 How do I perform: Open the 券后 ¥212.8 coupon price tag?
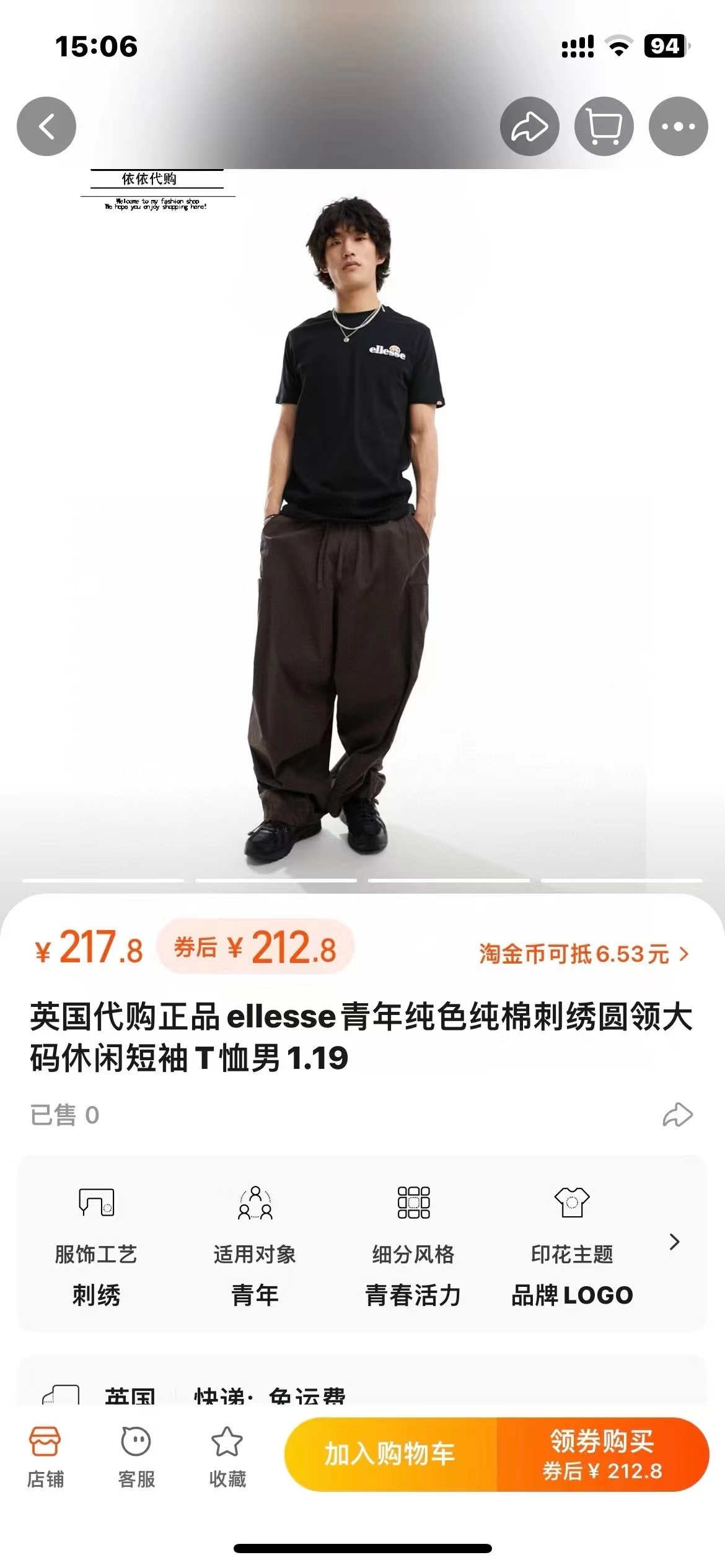(255, 947)
